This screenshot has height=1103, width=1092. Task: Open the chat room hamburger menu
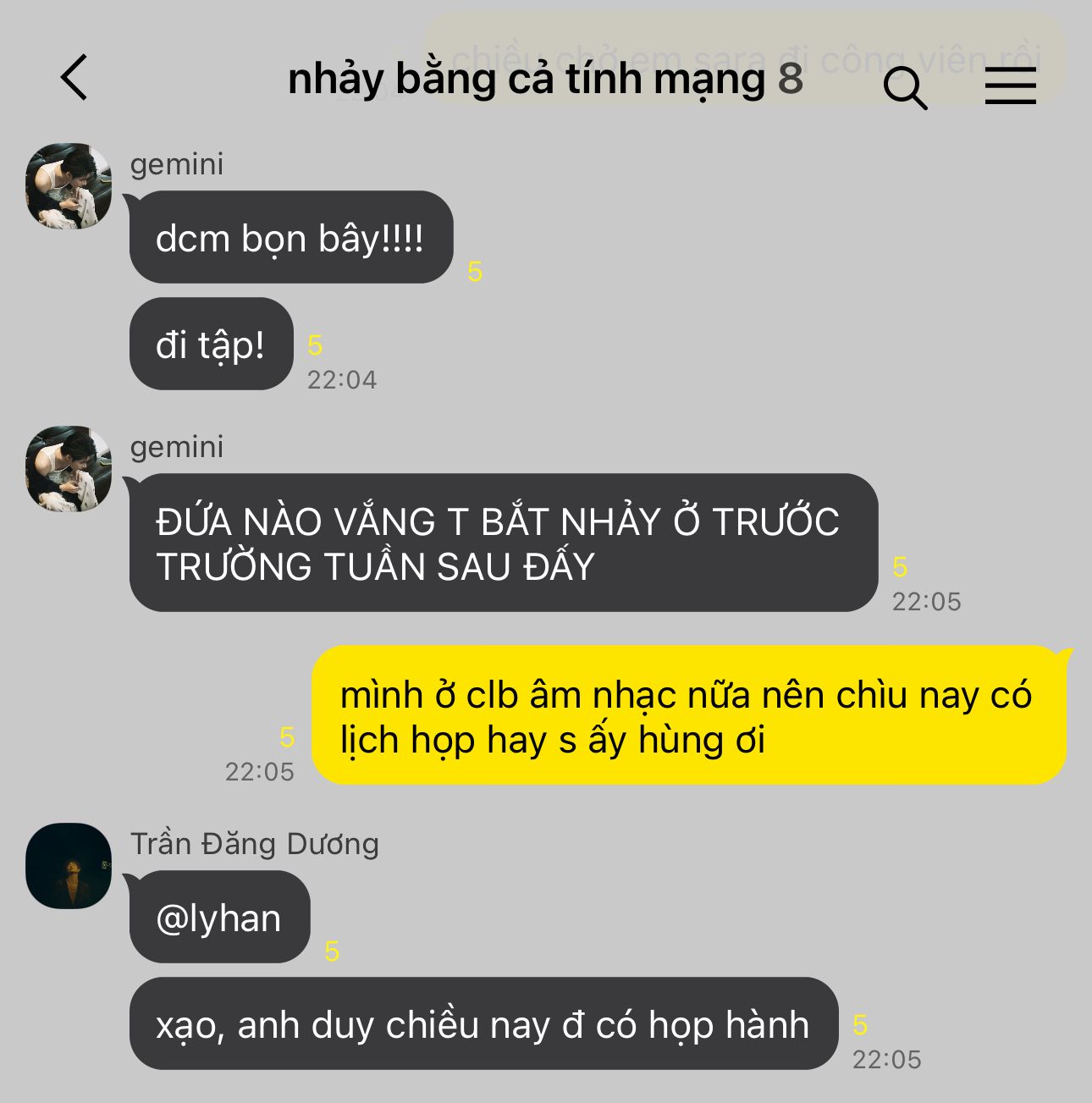1011,85
